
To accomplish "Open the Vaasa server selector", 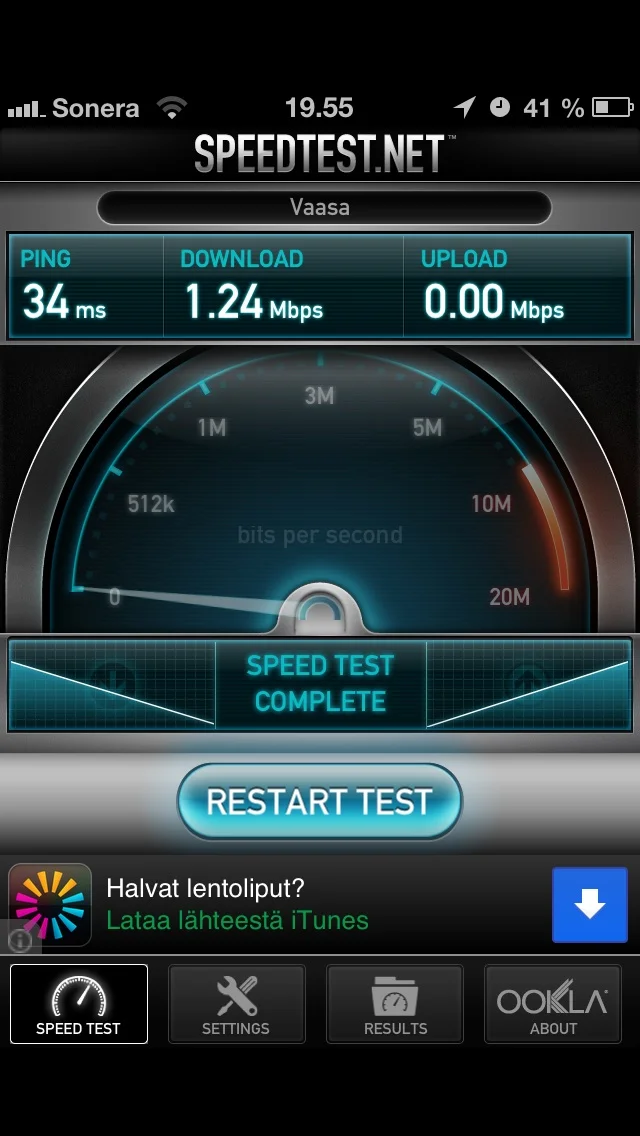I will point(323,208).
